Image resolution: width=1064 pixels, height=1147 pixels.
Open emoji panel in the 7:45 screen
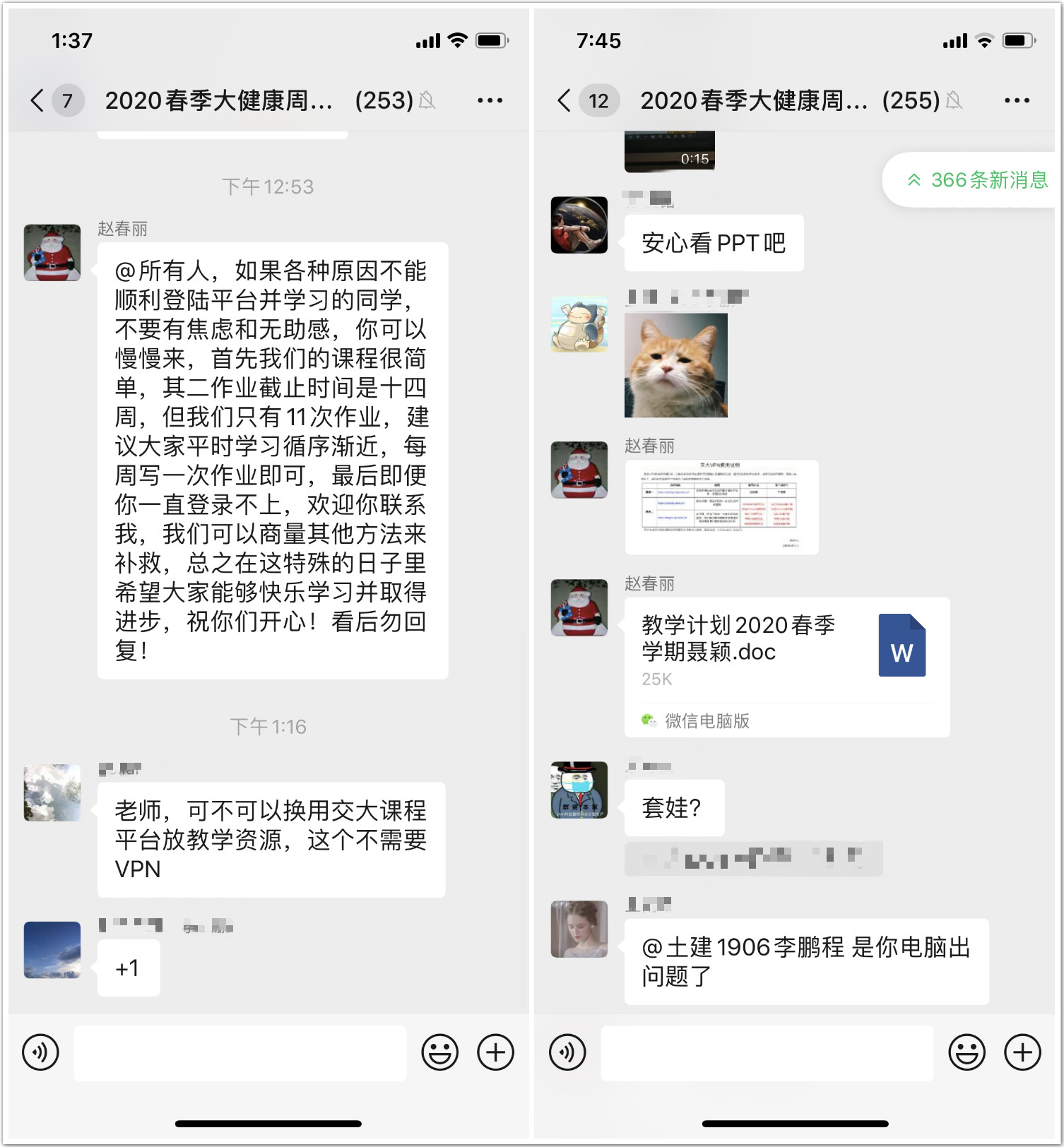click(967, 1052)
